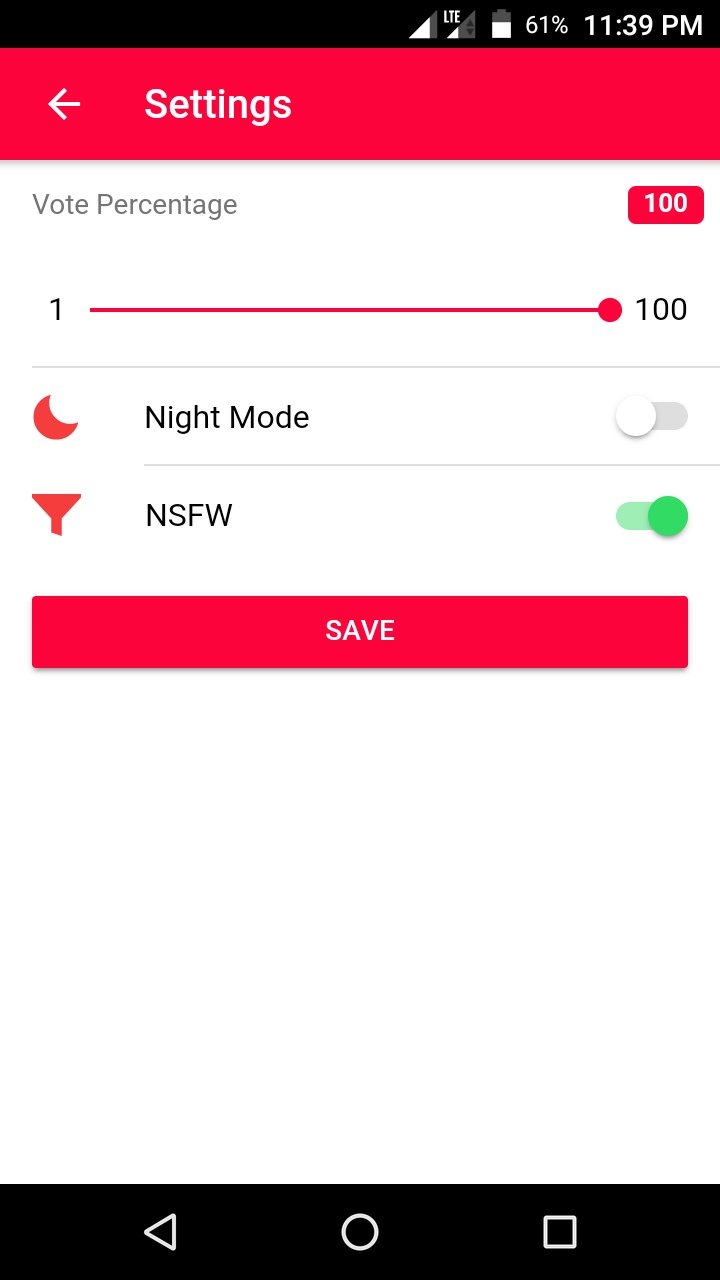Go back using the Settings arrow
Screen dimensions: 720x1280
[64, 104]
